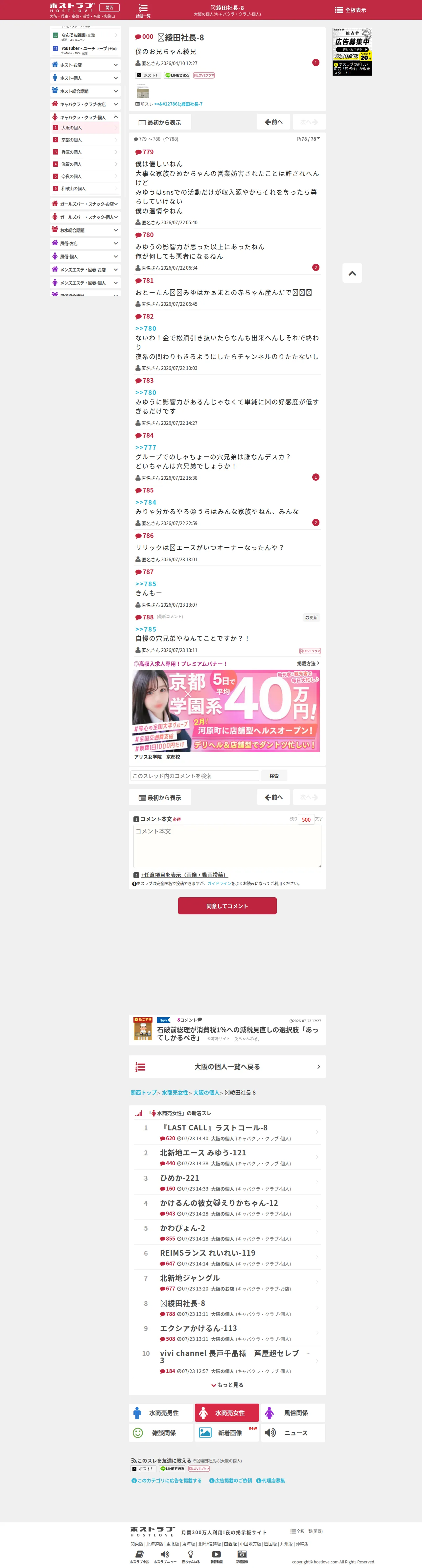Open the 全板表示 all-boards menu
The width and height of the screenshot is (422, 1568).
350,10
